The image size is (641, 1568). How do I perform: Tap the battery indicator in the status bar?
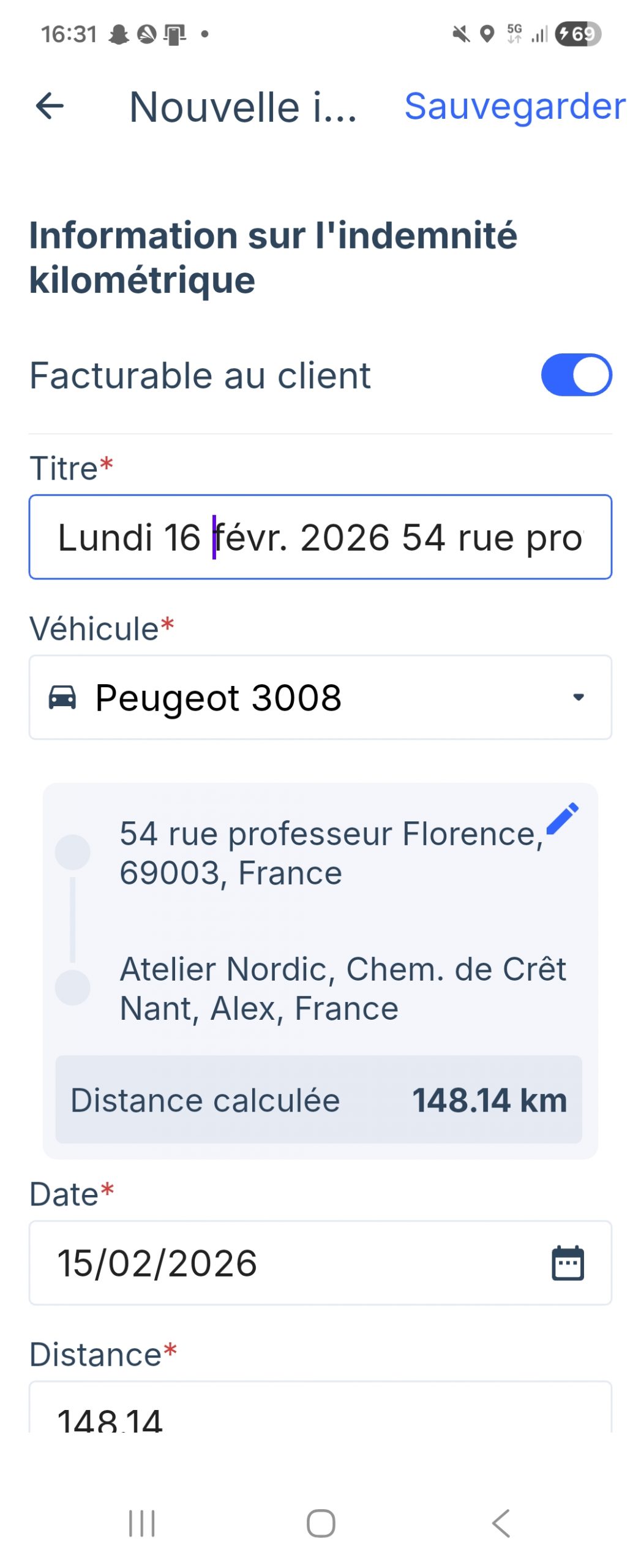(576, 35)
